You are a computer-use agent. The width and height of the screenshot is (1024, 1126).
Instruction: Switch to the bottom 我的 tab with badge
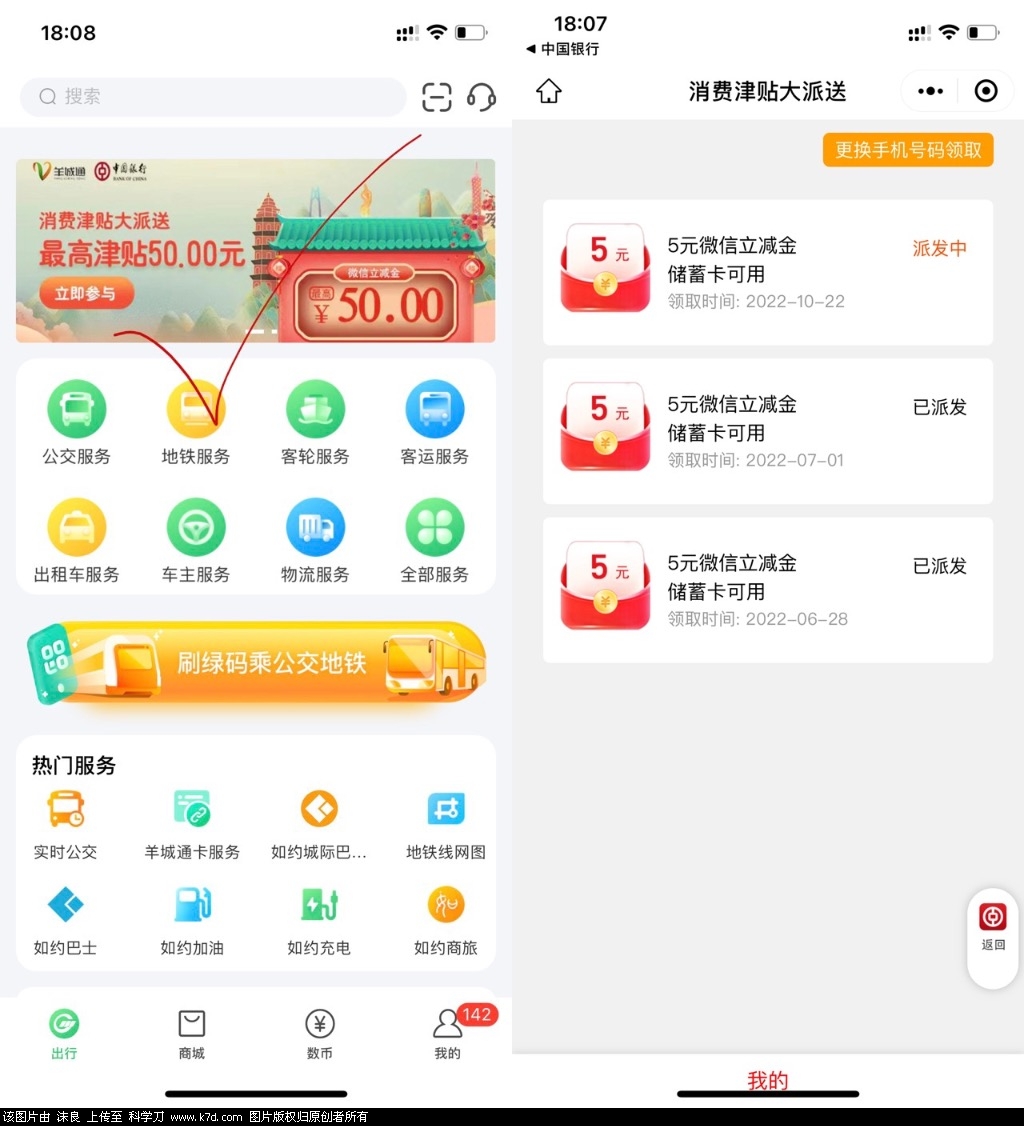point(448,1034)
